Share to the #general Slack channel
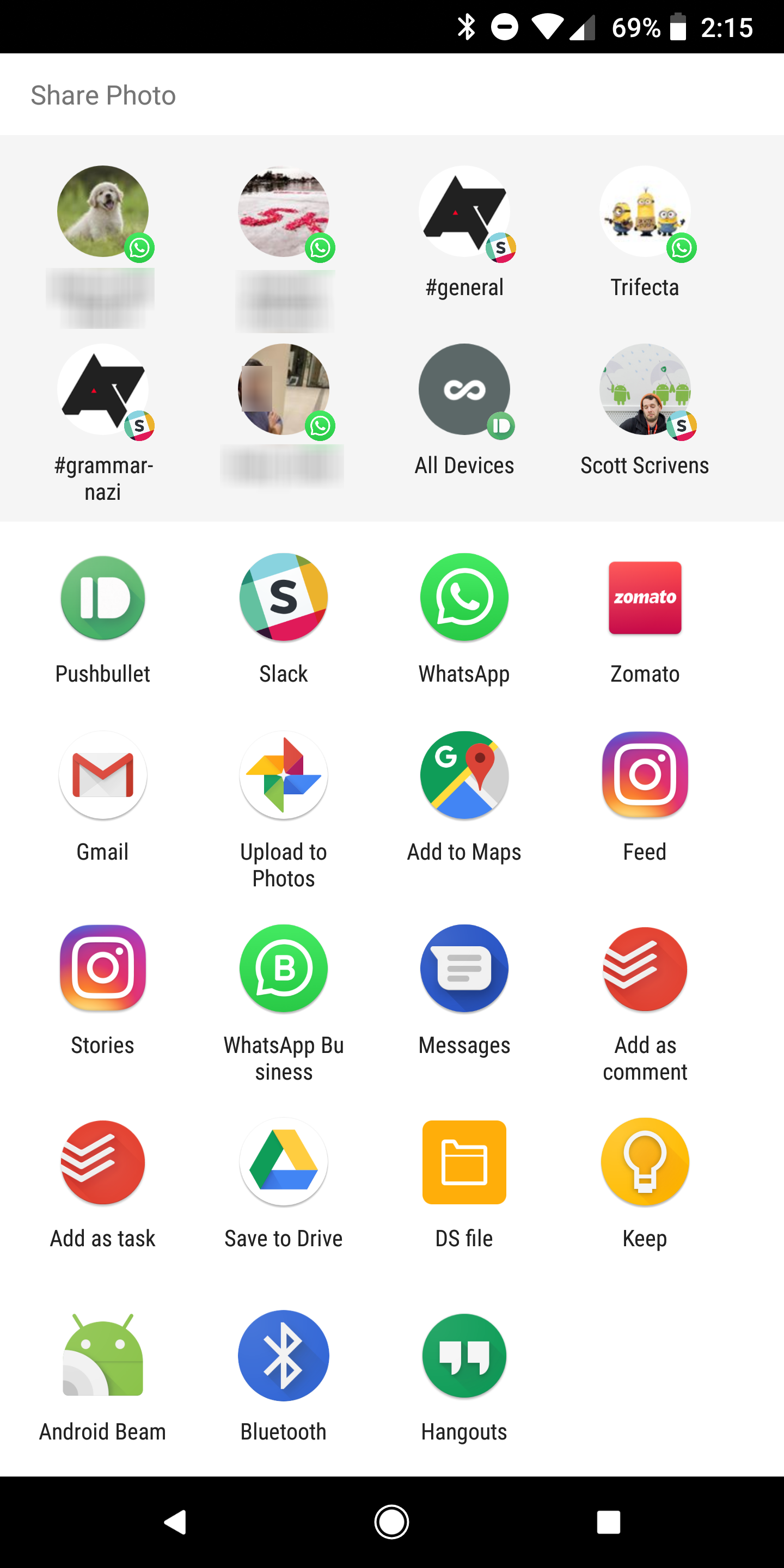 click(464, 231)
